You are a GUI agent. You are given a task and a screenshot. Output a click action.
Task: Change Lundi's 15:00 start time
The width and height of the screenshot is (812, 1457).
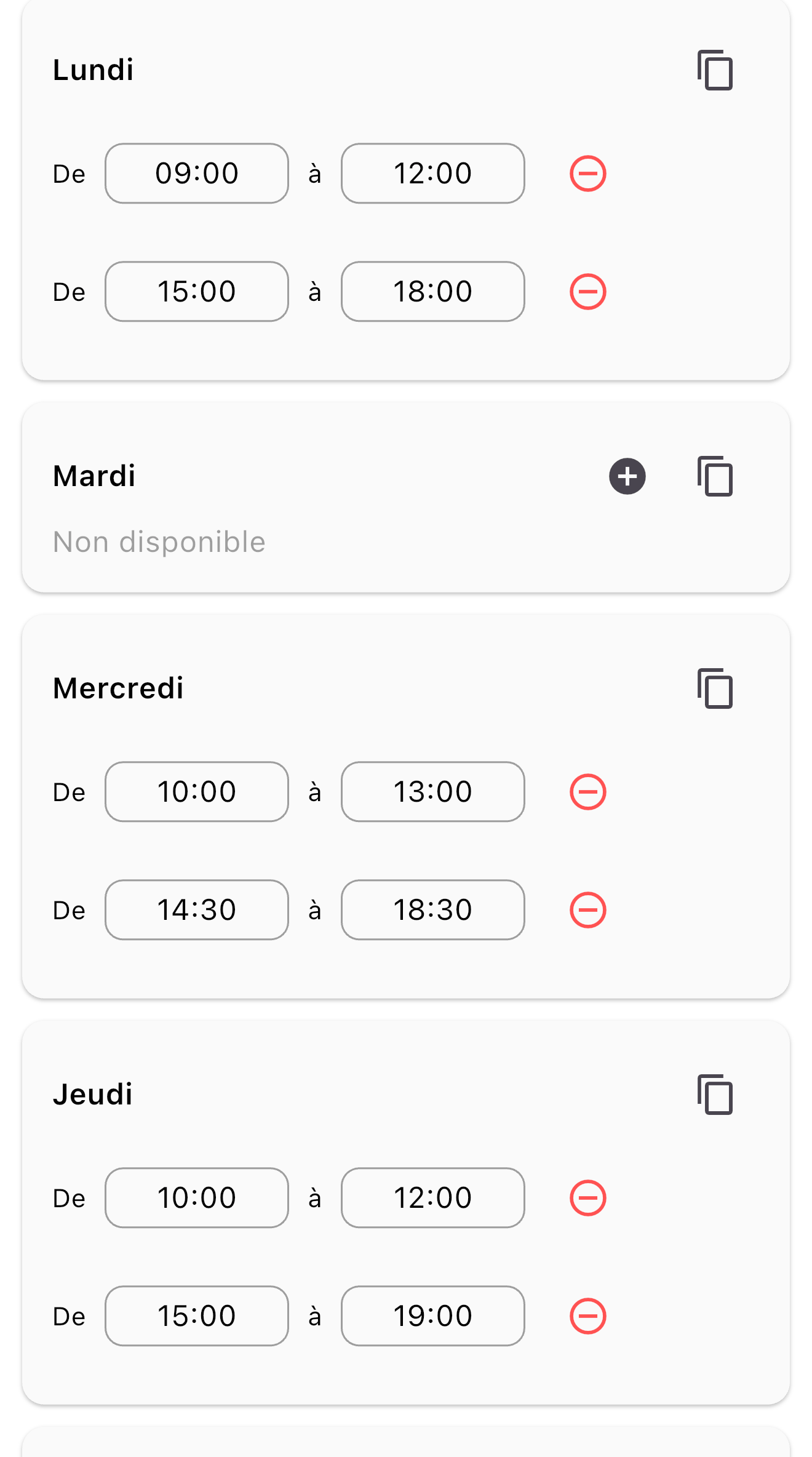pos(196,292)
